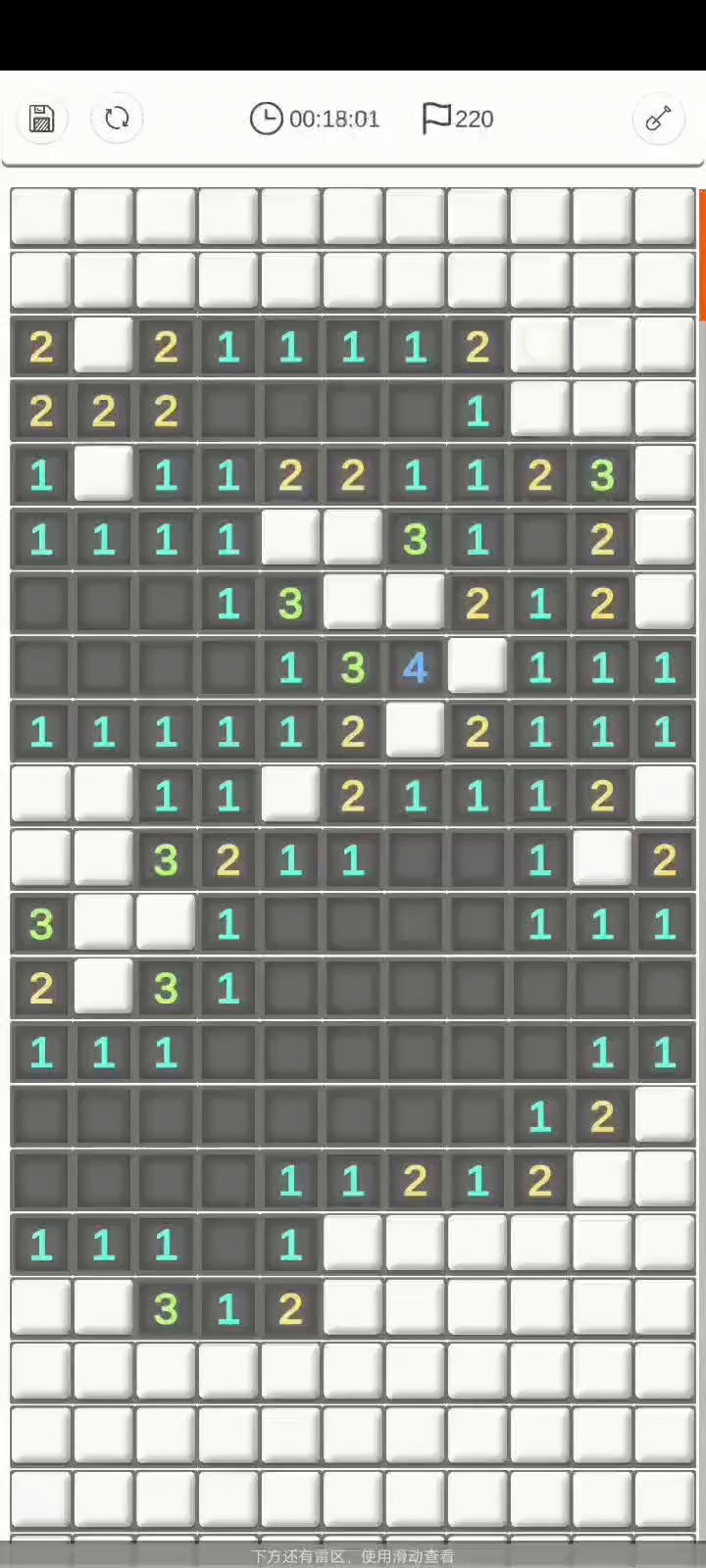Tap the save game icon
The width and height of the screenshot is (706, 1568).
pyautogui.click(x=41, y=119)
